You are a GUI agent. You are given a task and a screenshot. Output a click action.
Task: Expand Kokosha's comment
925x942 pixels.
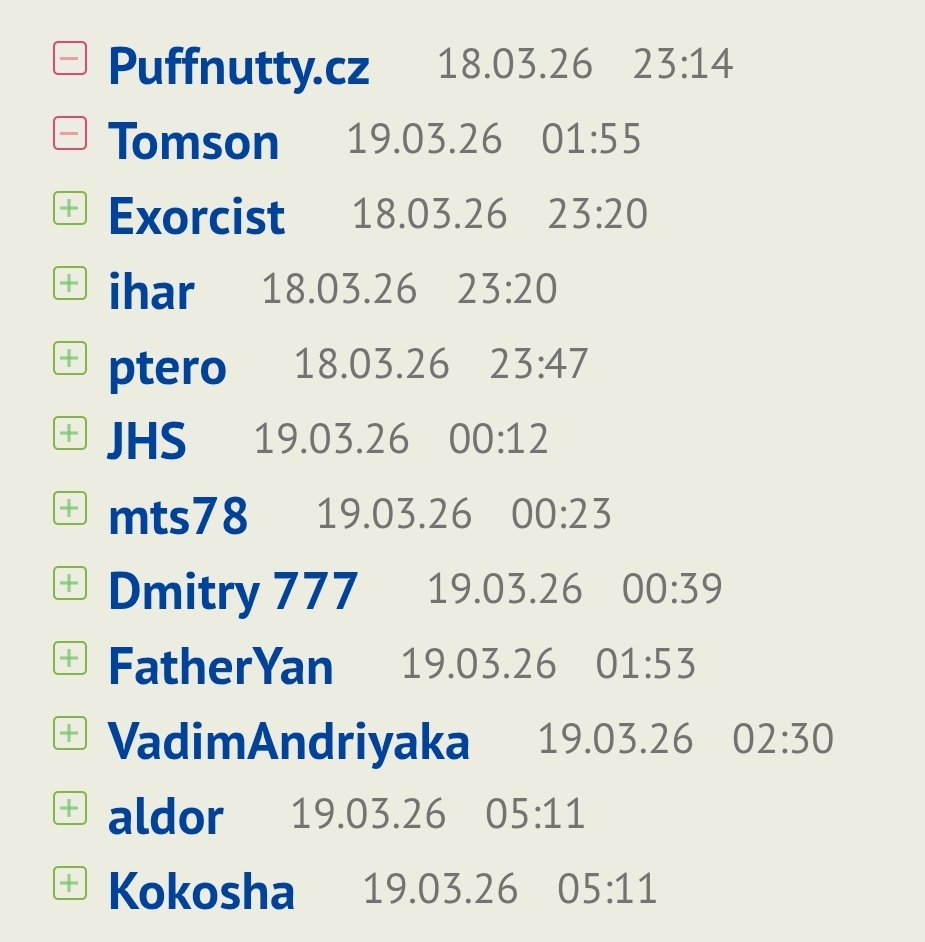(69, 883)
